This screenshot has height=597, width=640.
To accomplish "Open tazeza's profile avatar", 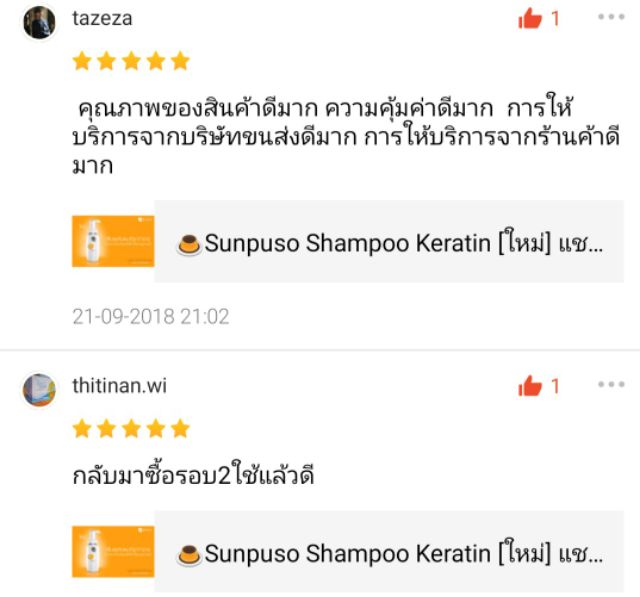I will [x=39, y=22].
